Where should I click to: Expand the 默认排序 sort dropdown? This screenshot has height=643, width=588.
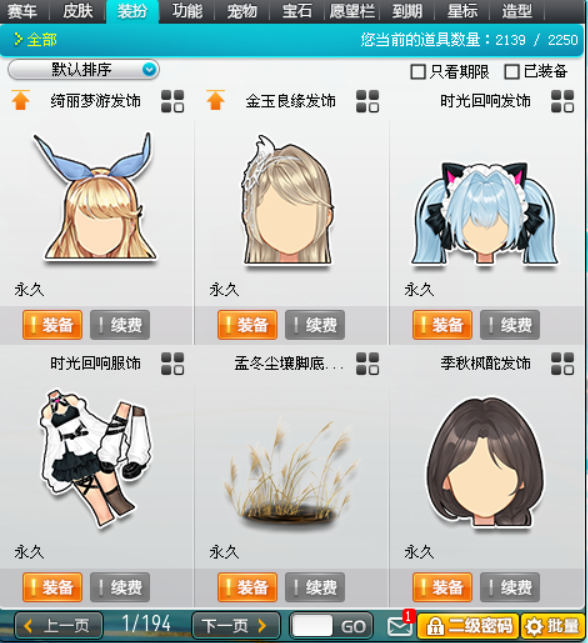click(84, 69)
